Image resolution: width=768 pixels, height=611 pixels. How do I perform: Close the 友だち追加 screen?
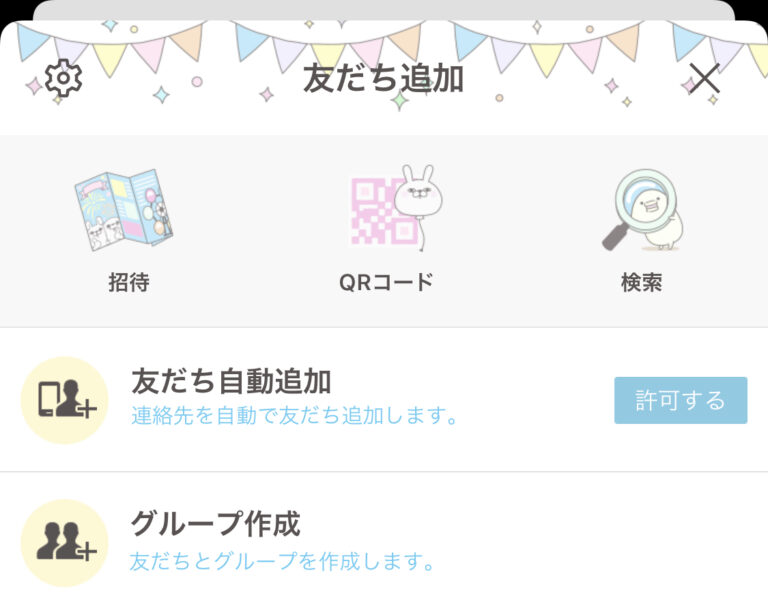coord(704,78)
